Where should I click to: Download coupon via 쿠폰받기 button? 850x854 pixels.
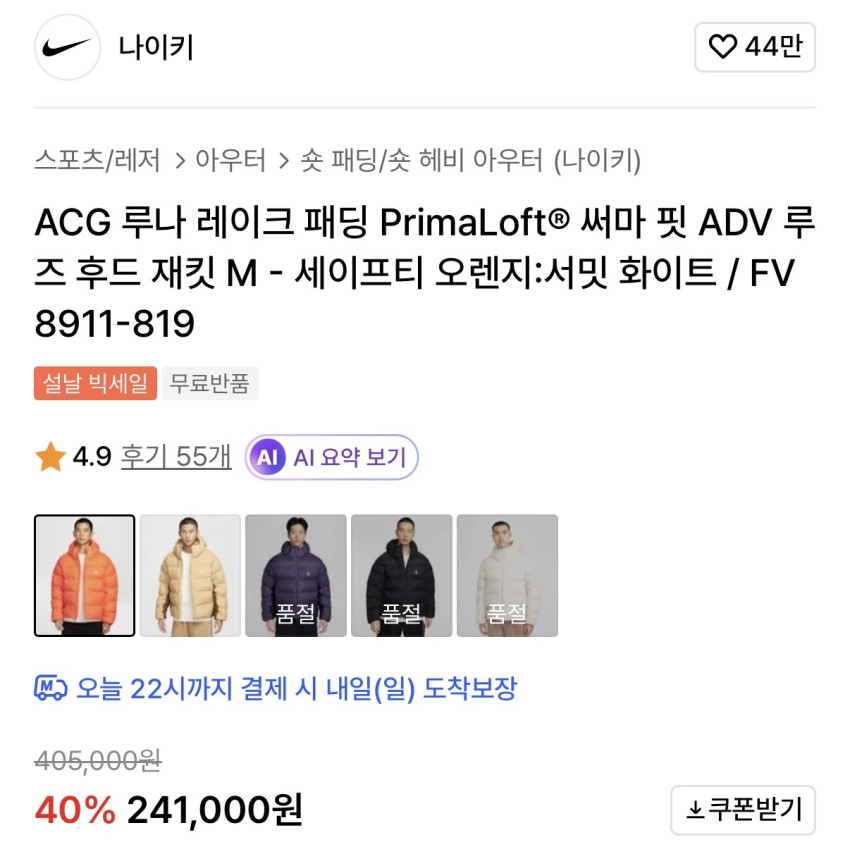point(743,810)
